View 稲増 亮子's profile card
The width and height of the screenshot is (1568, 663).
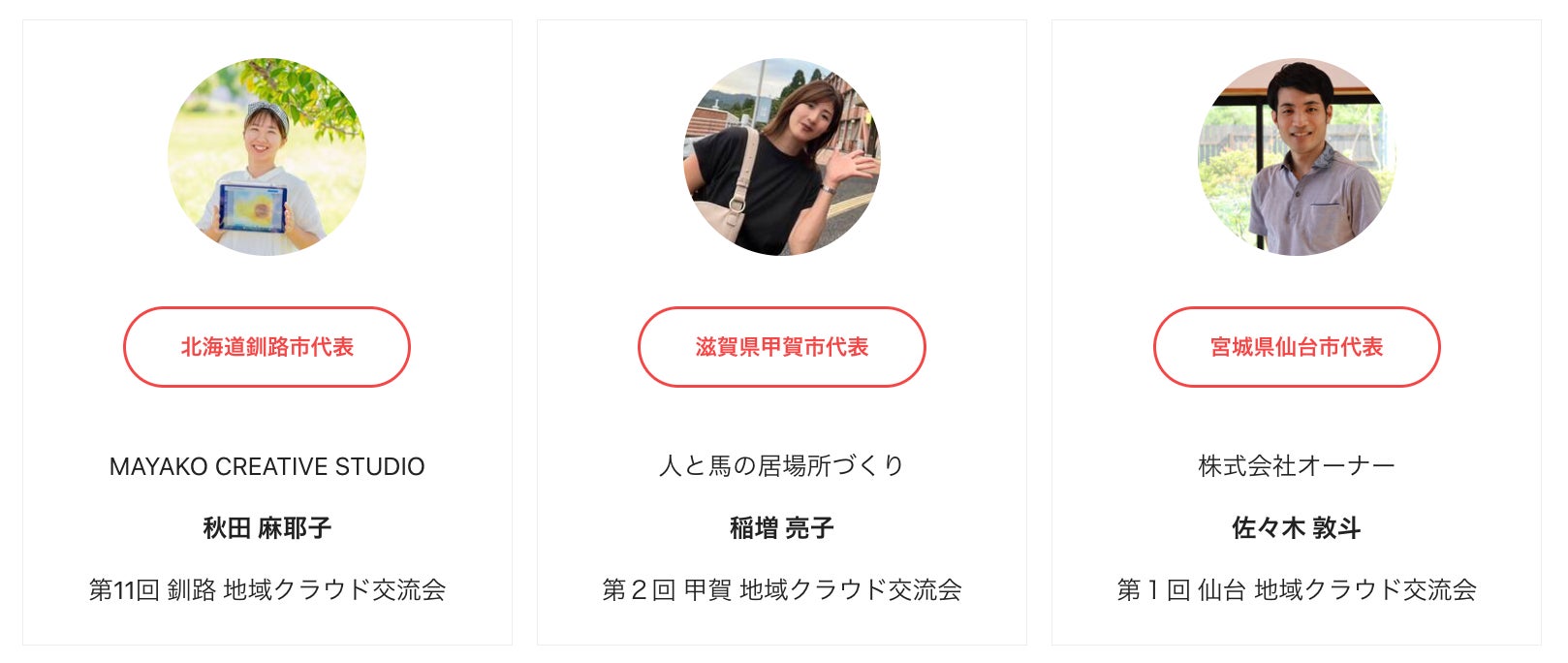tap(782, 332)
